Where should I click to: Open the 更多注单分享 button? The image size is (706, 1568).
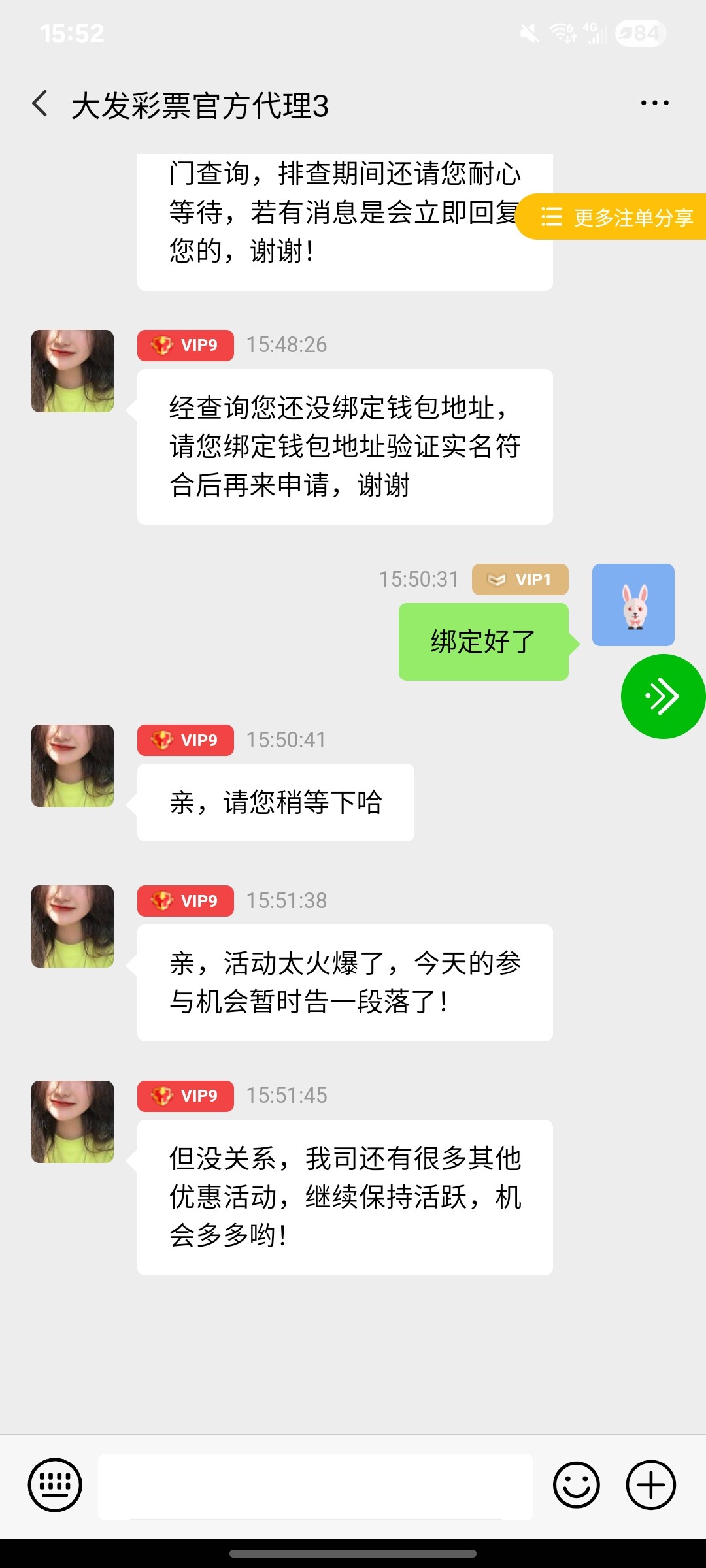click(x=614, y=217)
